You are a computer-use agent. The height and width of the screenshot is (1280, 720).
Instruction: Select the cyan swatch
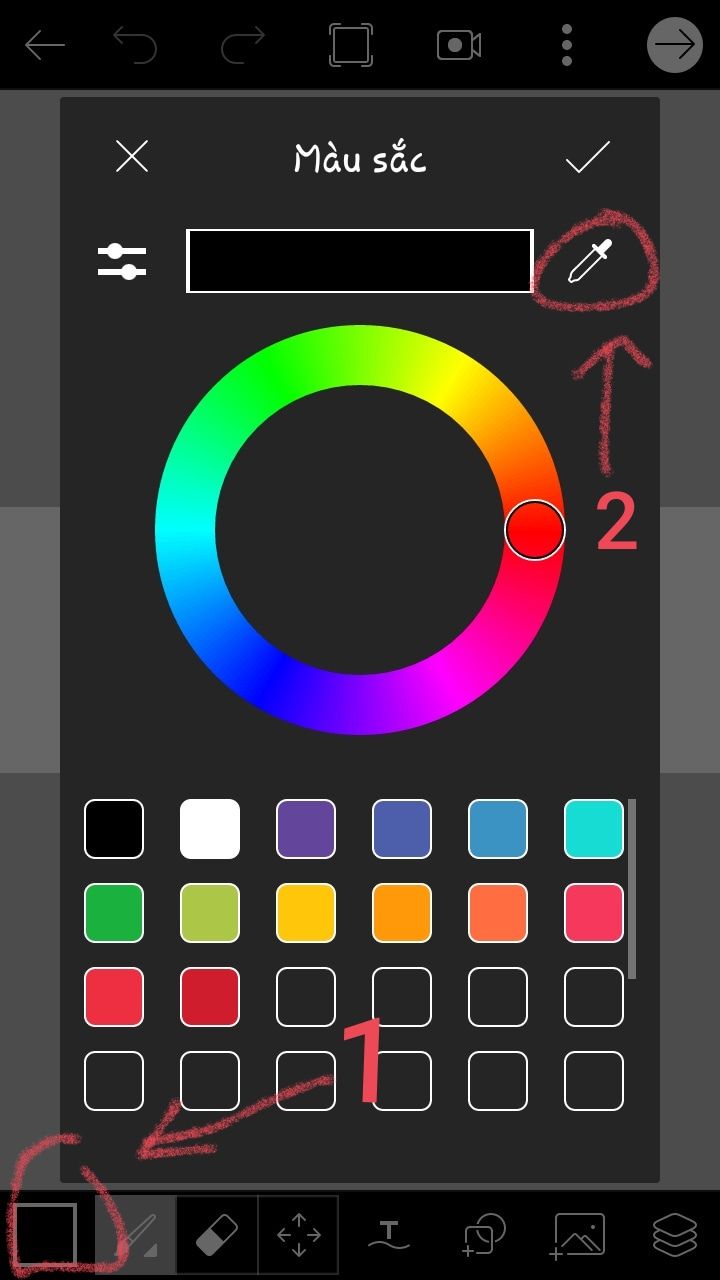594,829
